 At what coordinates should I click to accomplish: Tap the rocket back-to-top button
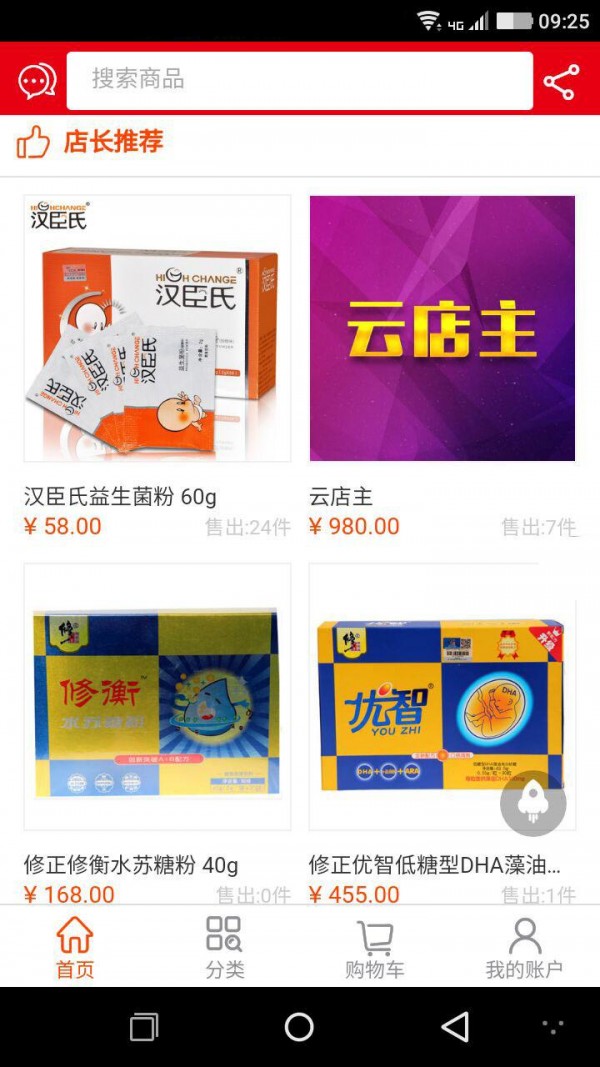click(x=533, y=802)
